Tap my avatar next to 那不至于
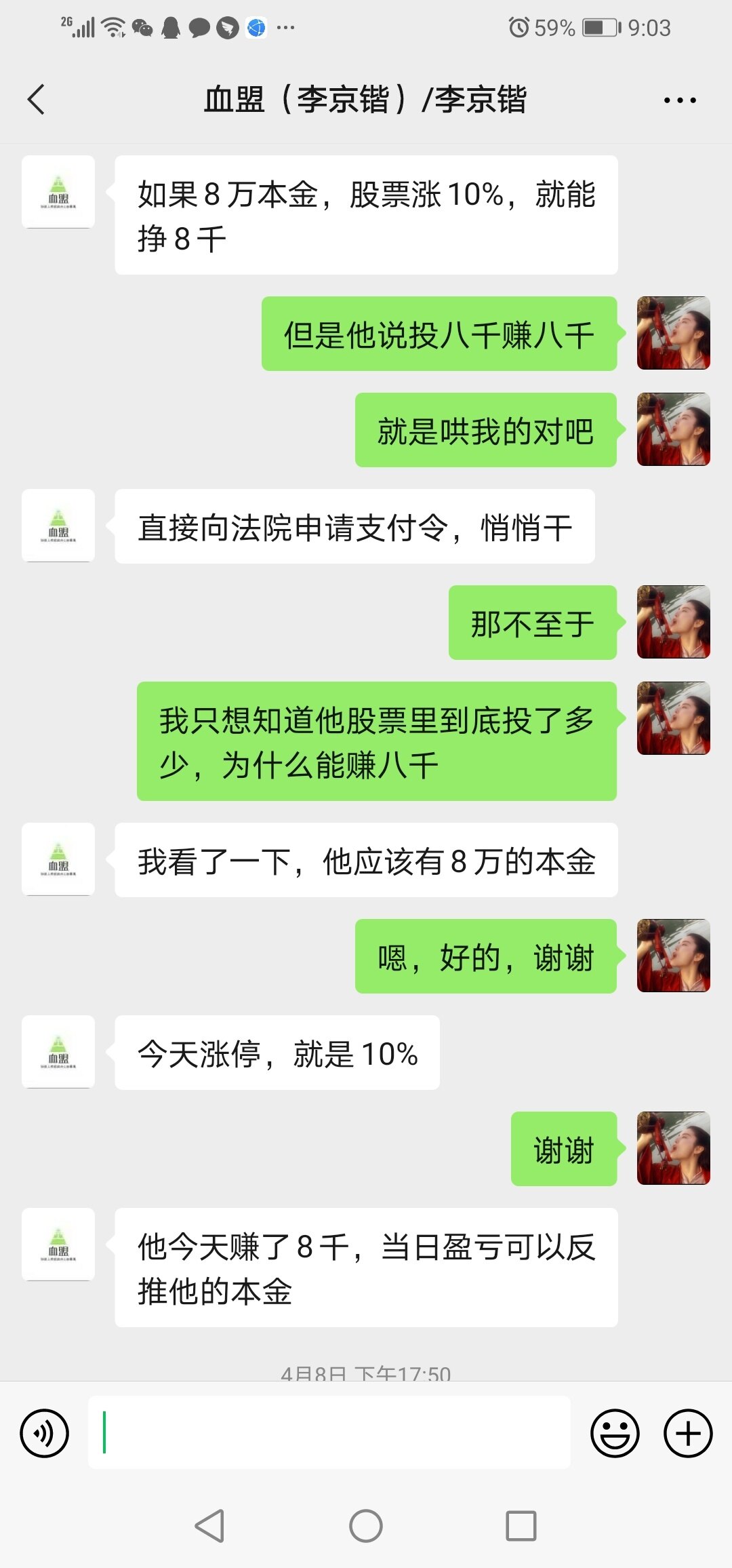 point(673,622)
